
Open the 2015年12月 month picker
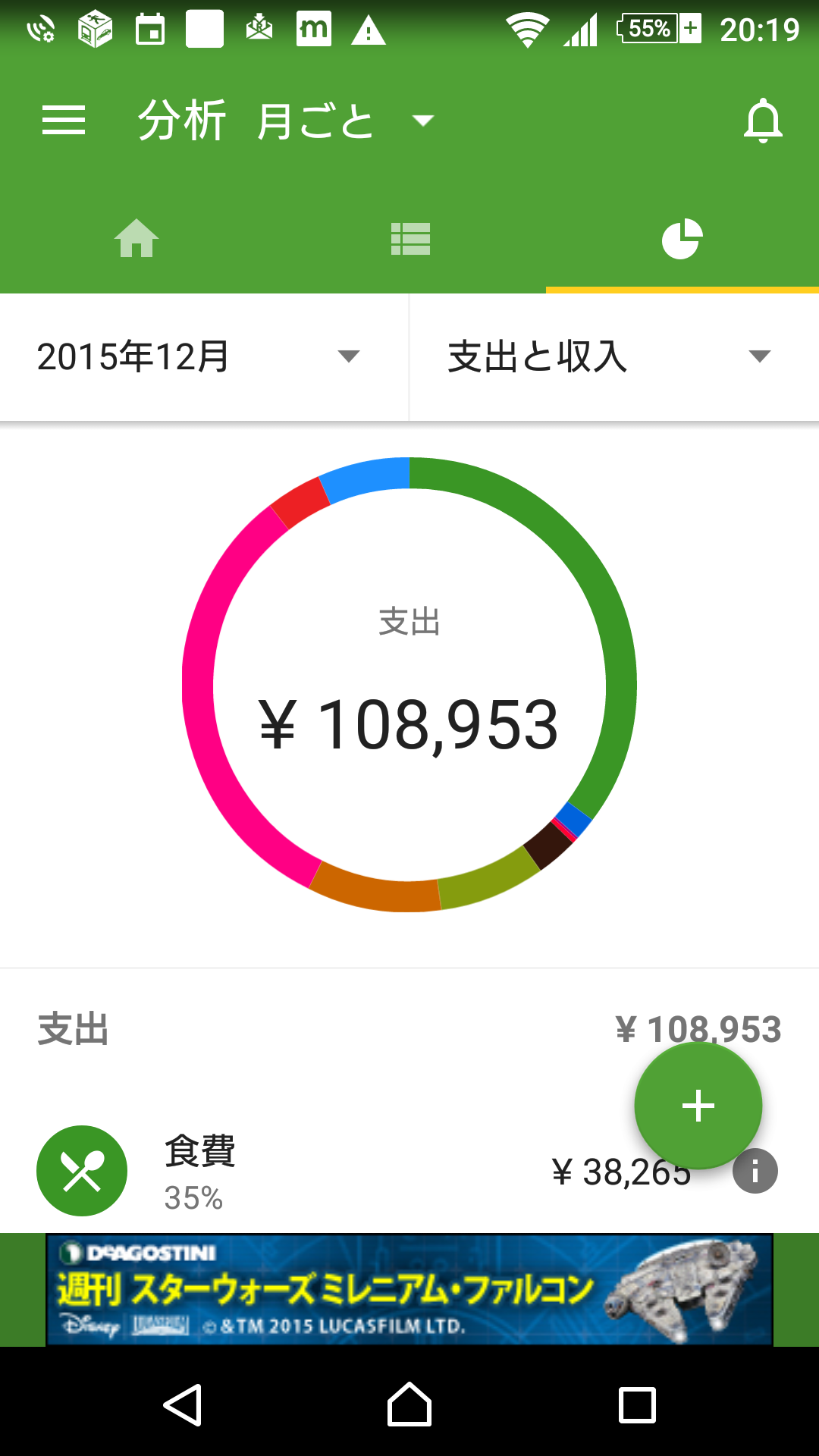tap(199, 356)
